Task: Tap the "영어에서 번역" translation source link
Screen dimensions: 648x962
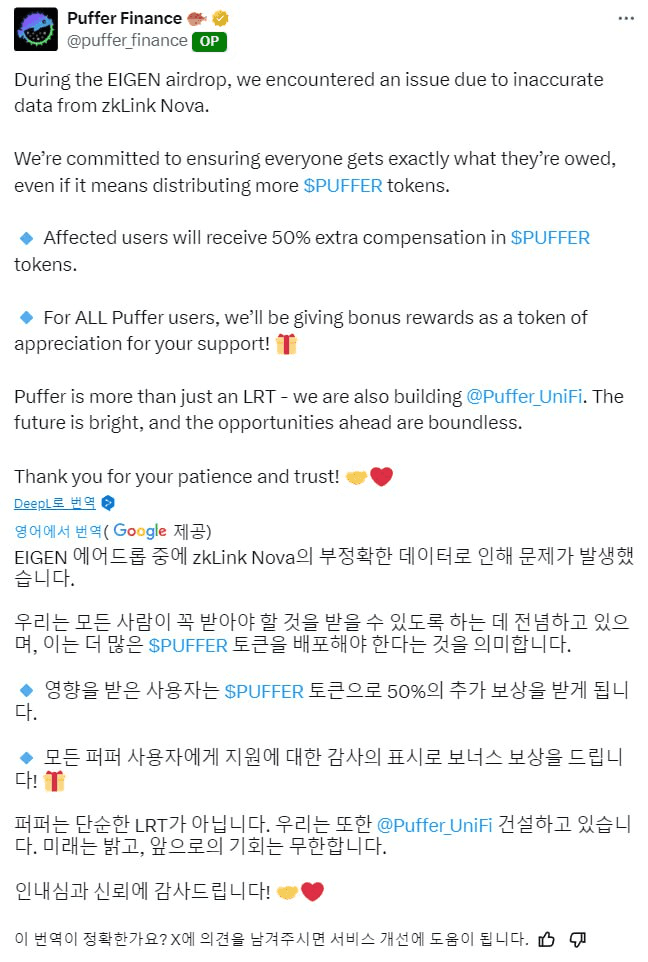Action: click(x=57, y=531)
